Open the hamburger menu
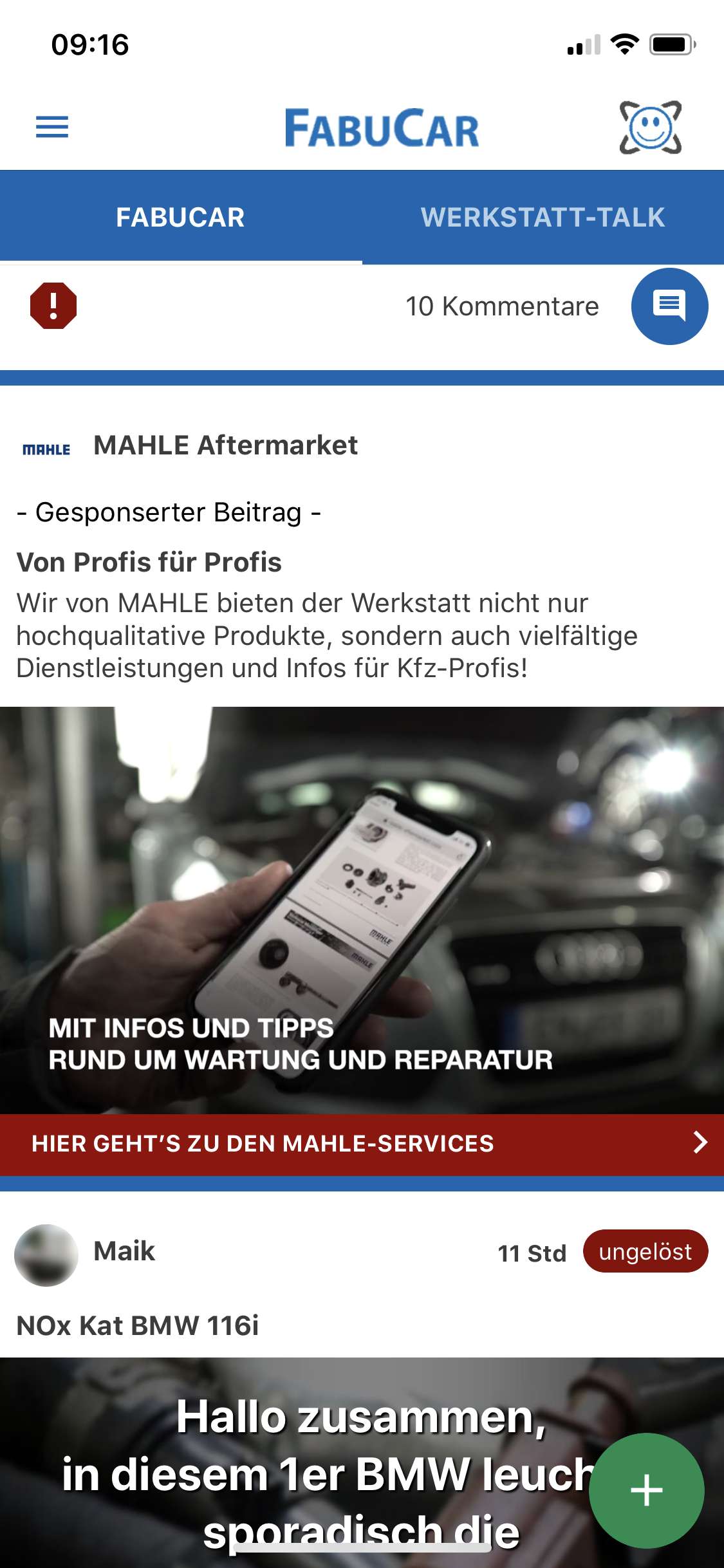Viewport: 724px width, 1568px height. coord(52,127)
